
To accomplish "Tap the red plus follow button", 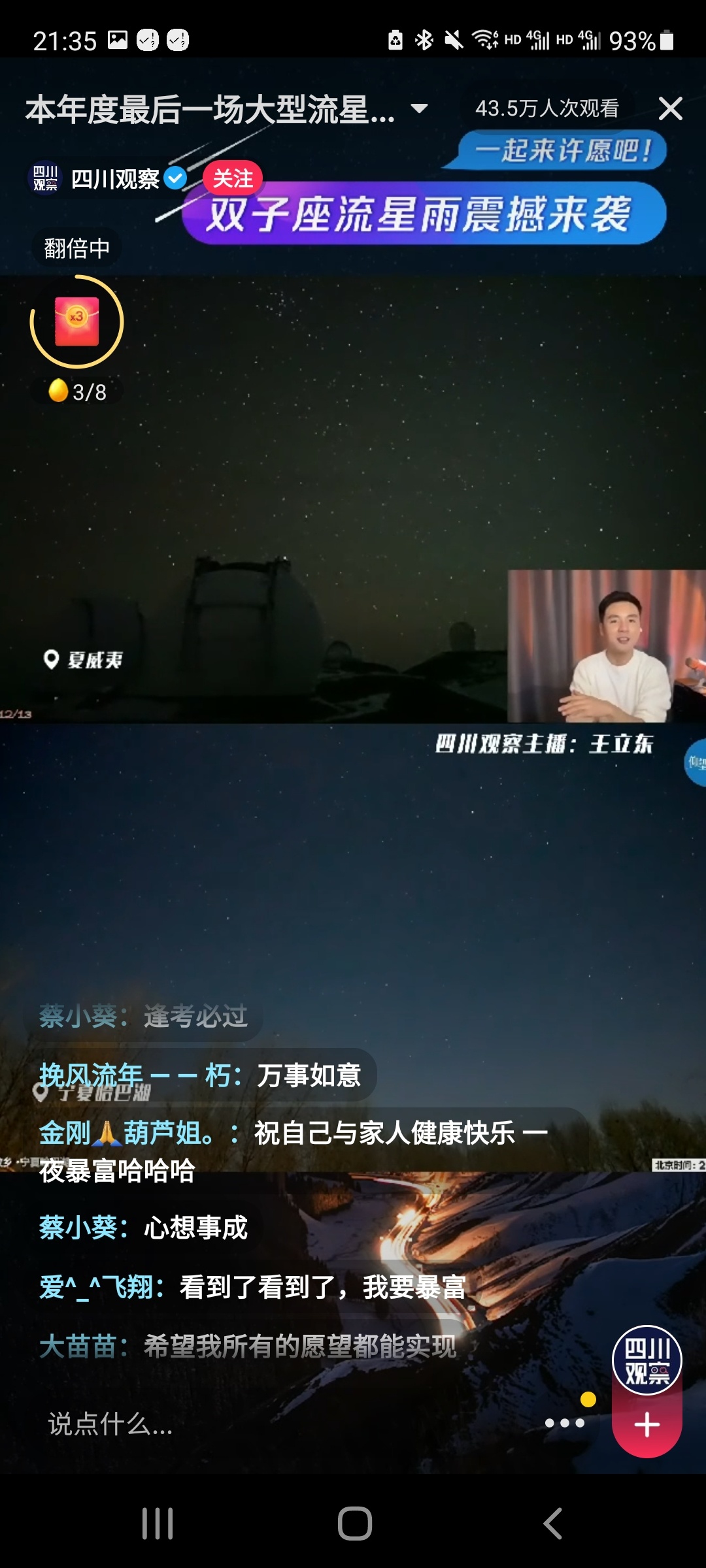I will coord(647,1425).
